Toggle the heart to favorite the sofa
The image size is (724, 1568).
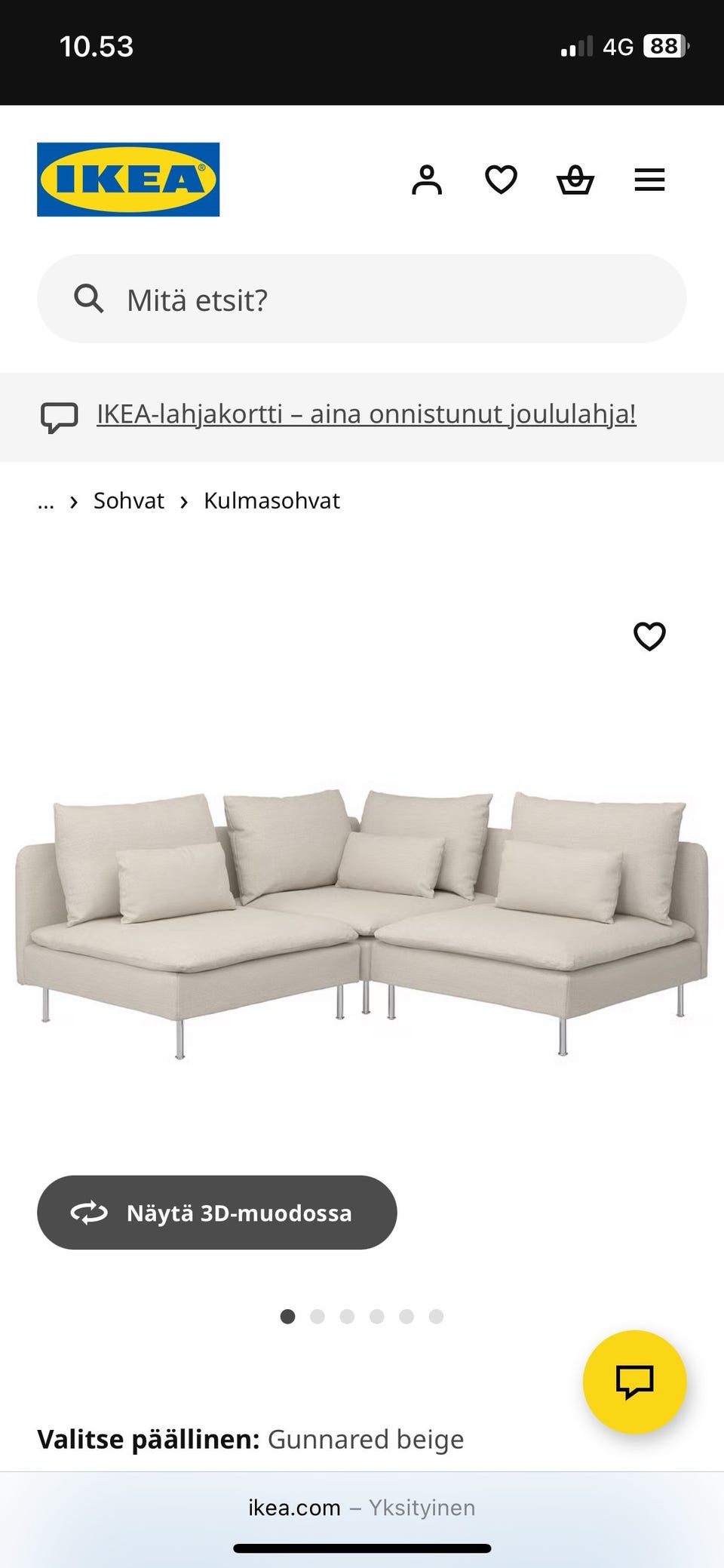(x=649, y=638)
